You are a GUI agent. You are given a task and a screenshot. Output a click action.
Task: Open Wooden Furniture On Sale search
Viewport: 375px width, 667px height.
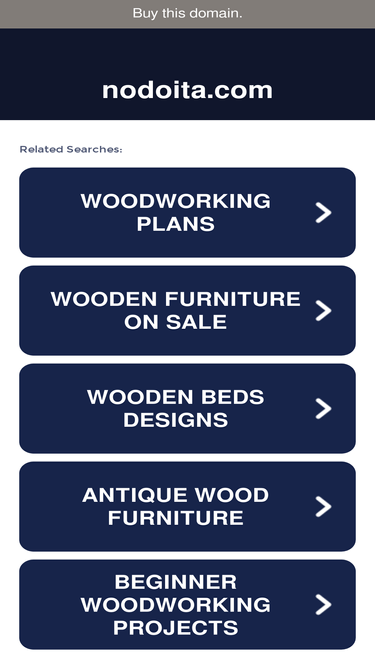click(188, 310)
